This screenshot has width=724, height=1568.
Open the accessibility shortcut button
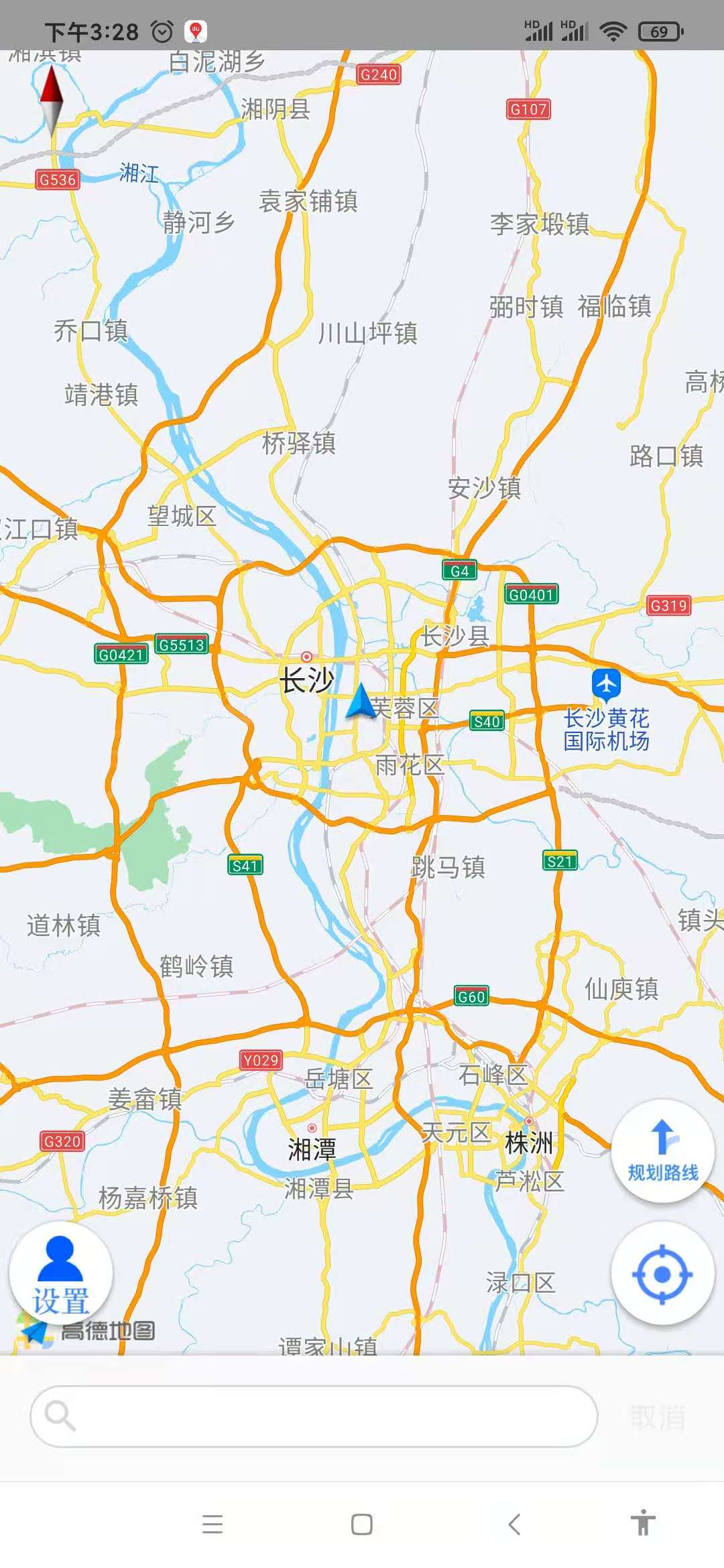pyautogui.click(x=642, y=1523)
